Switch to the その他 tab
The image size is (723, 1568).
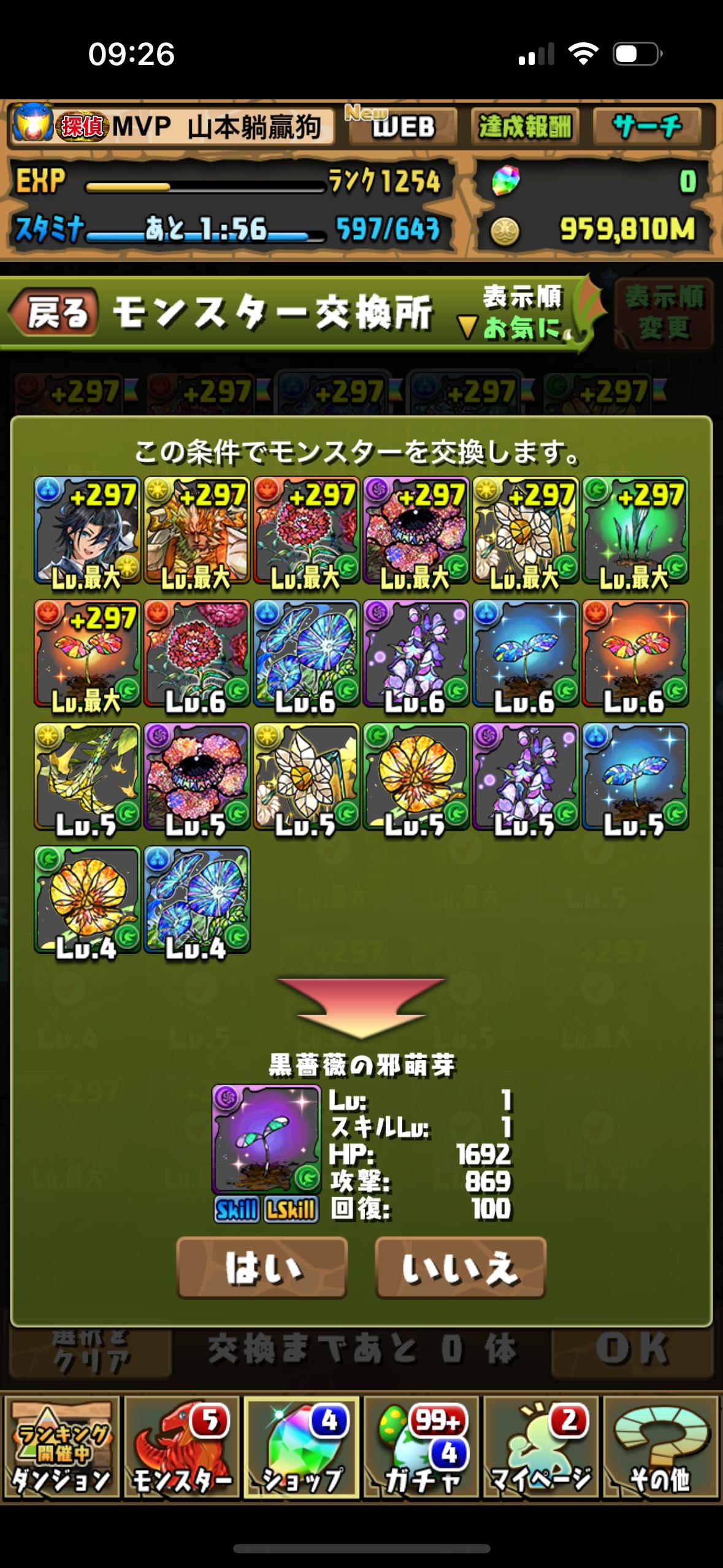point(660,1448)
